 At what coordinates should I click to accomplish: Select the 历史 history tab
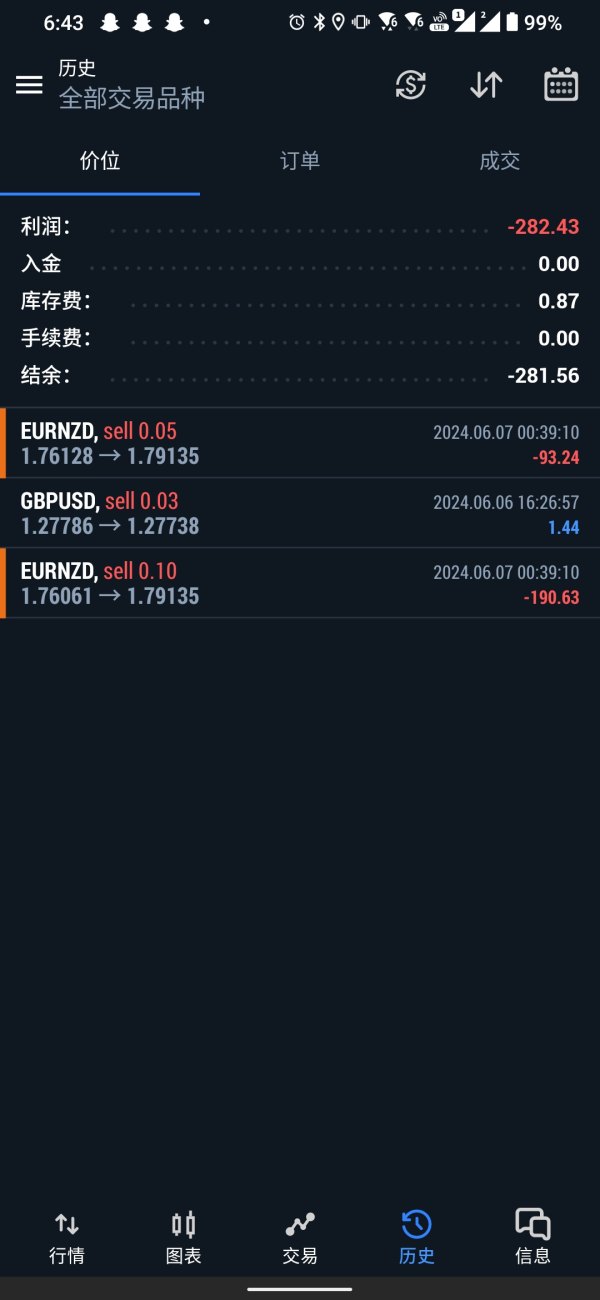417,1238
